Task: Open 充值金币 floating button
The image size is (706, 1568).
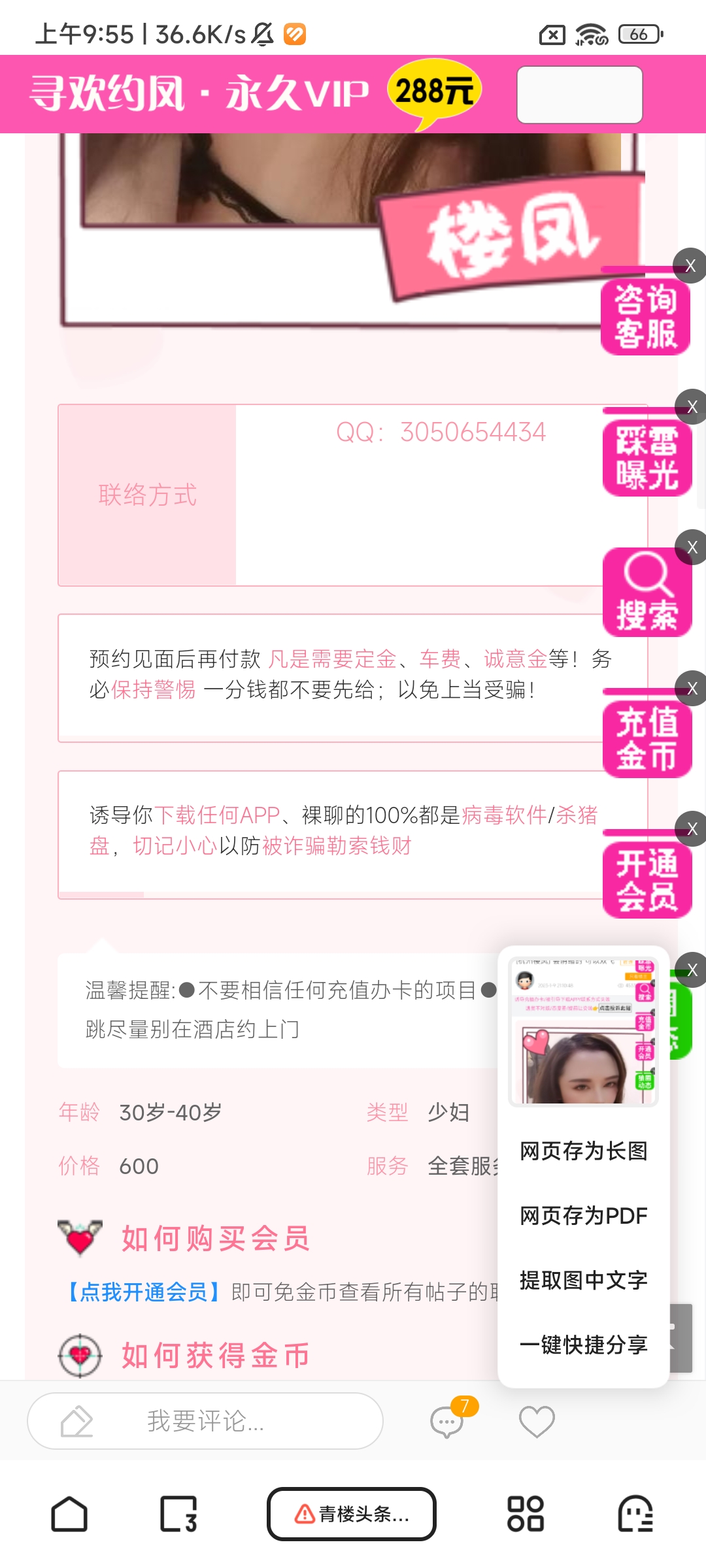Action: (x=646, y=740)
